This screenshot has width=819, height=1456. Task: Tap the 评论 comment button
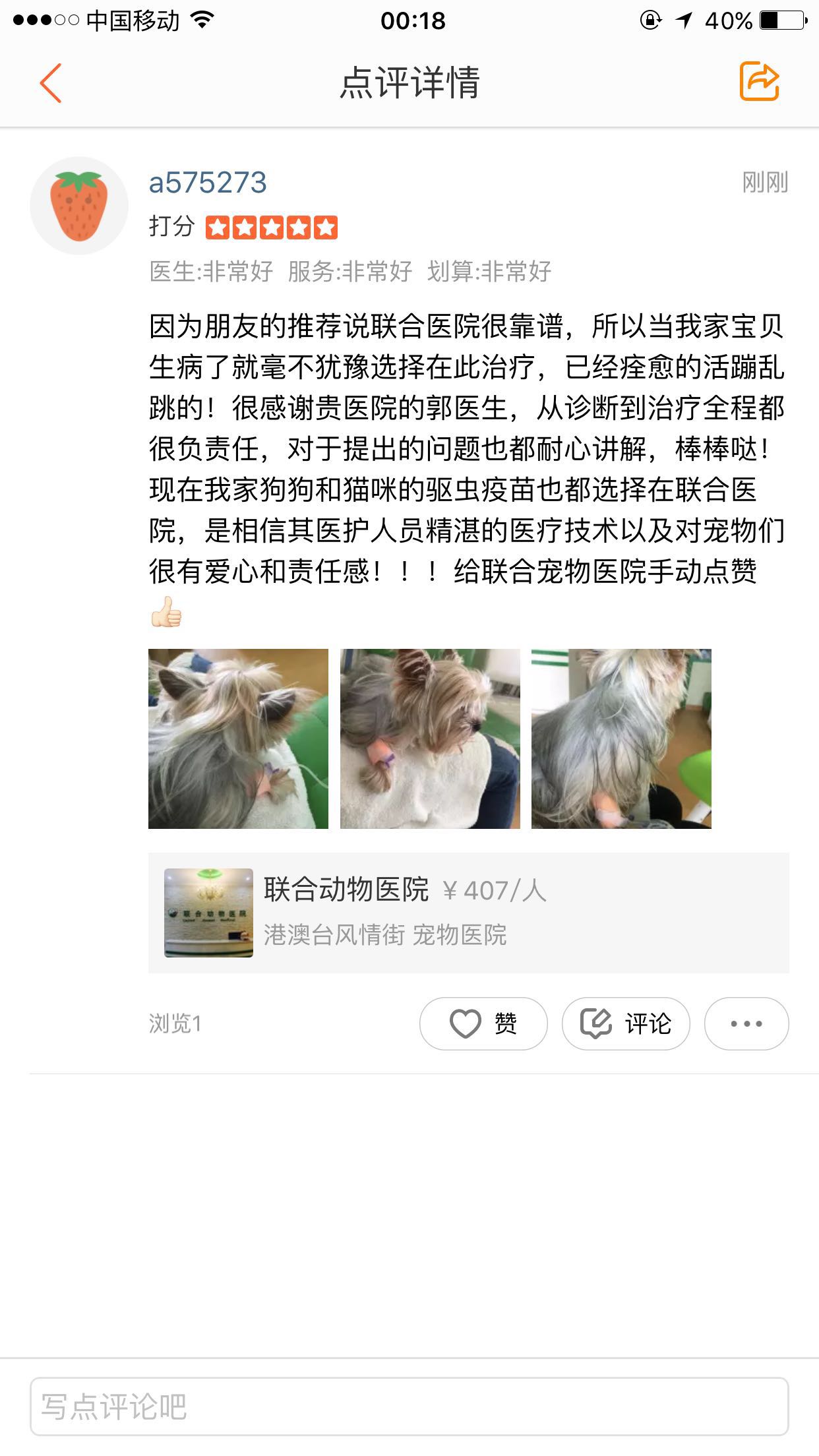pos(626,1024)
